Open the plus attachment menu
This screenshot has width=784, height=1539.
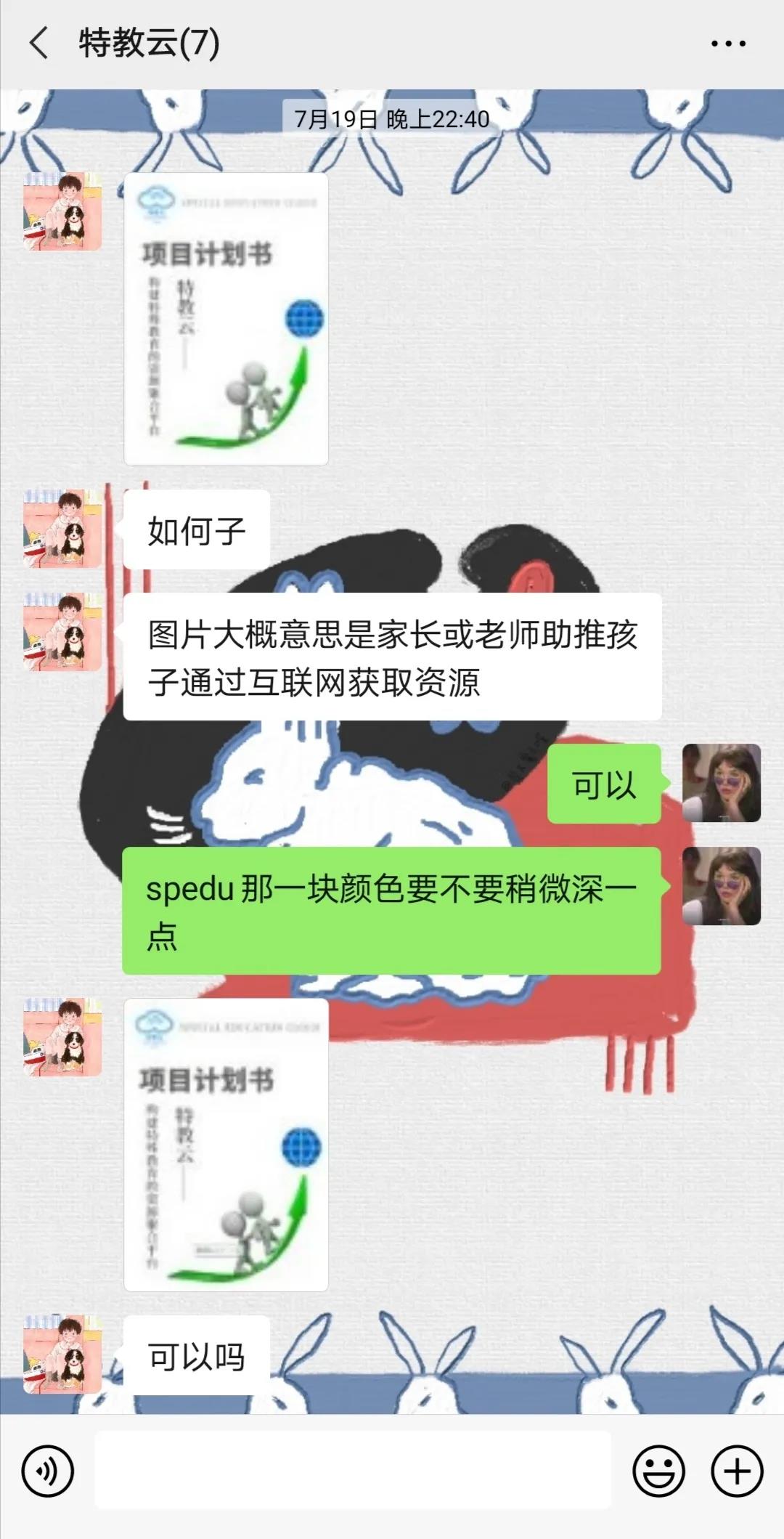click(x=737, y=1471)
